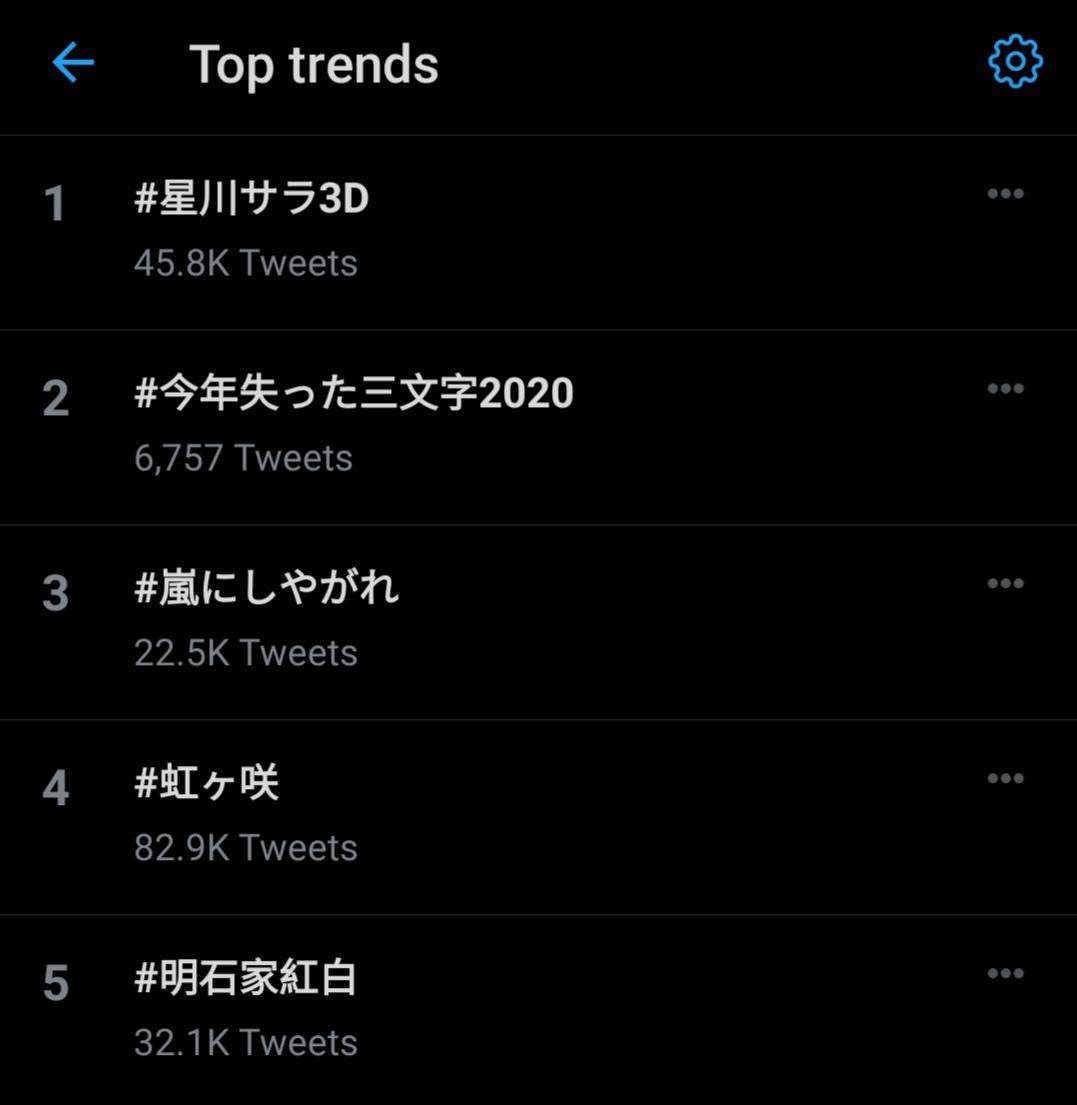Click the 6,757 Tweets counter
The width and height of the screenshot is (1077, 1105).
coord(243,457)
